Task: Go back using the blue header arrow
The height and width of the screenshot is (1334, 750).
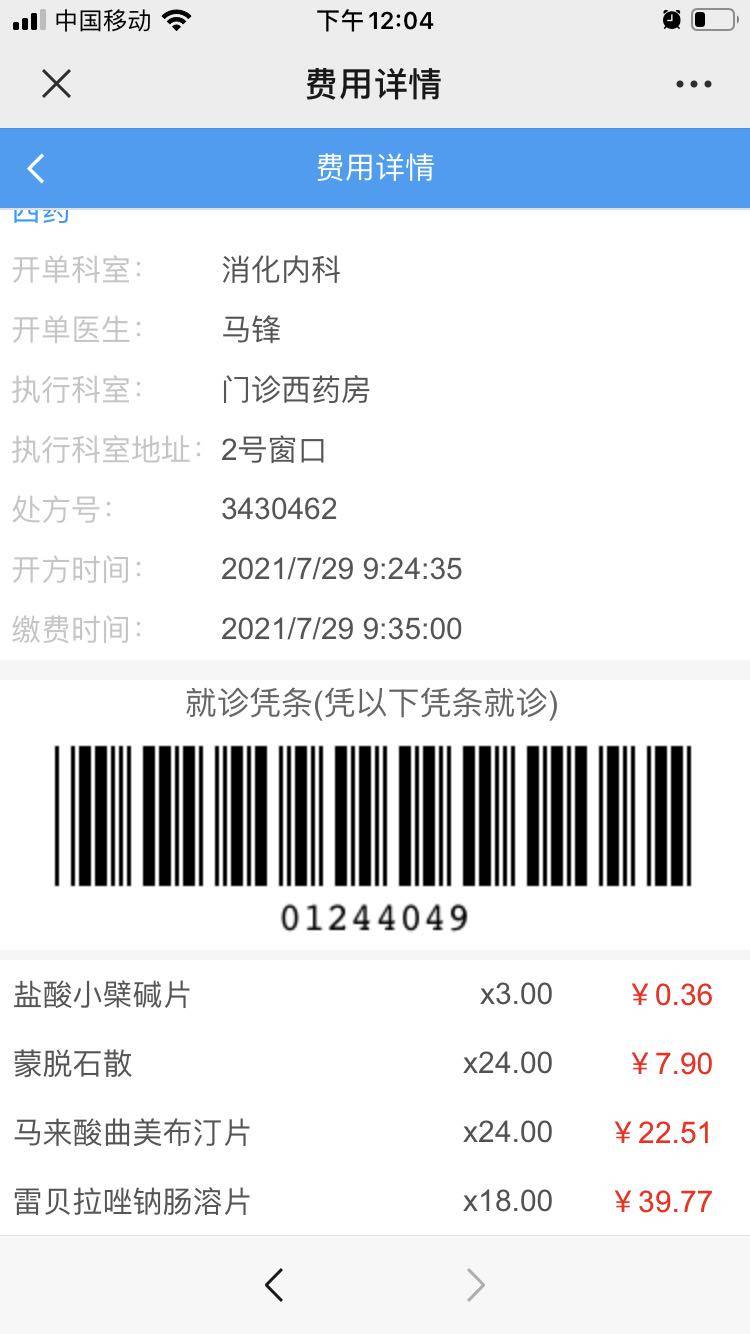Action: 36,168
